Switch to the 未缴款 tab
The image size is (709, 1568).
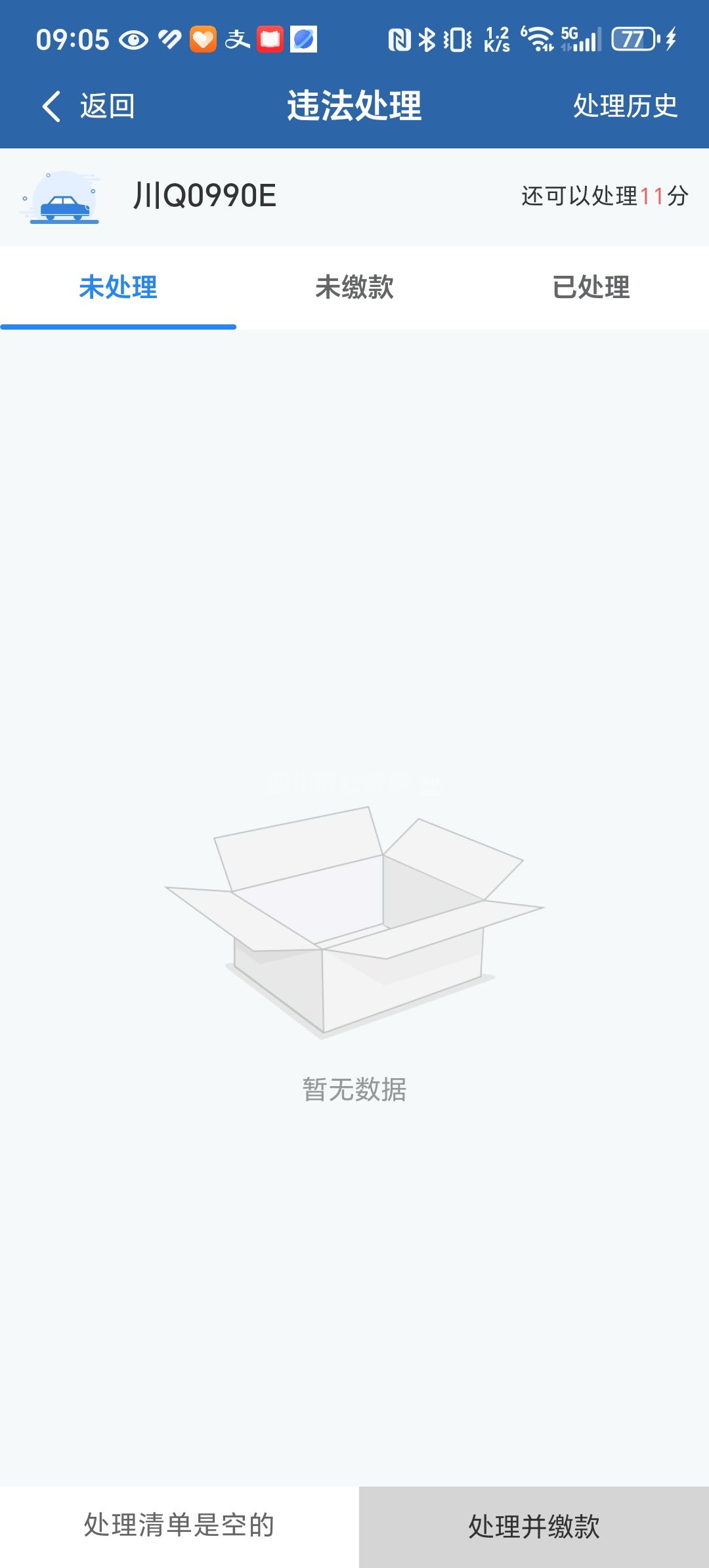click(354, 288)
